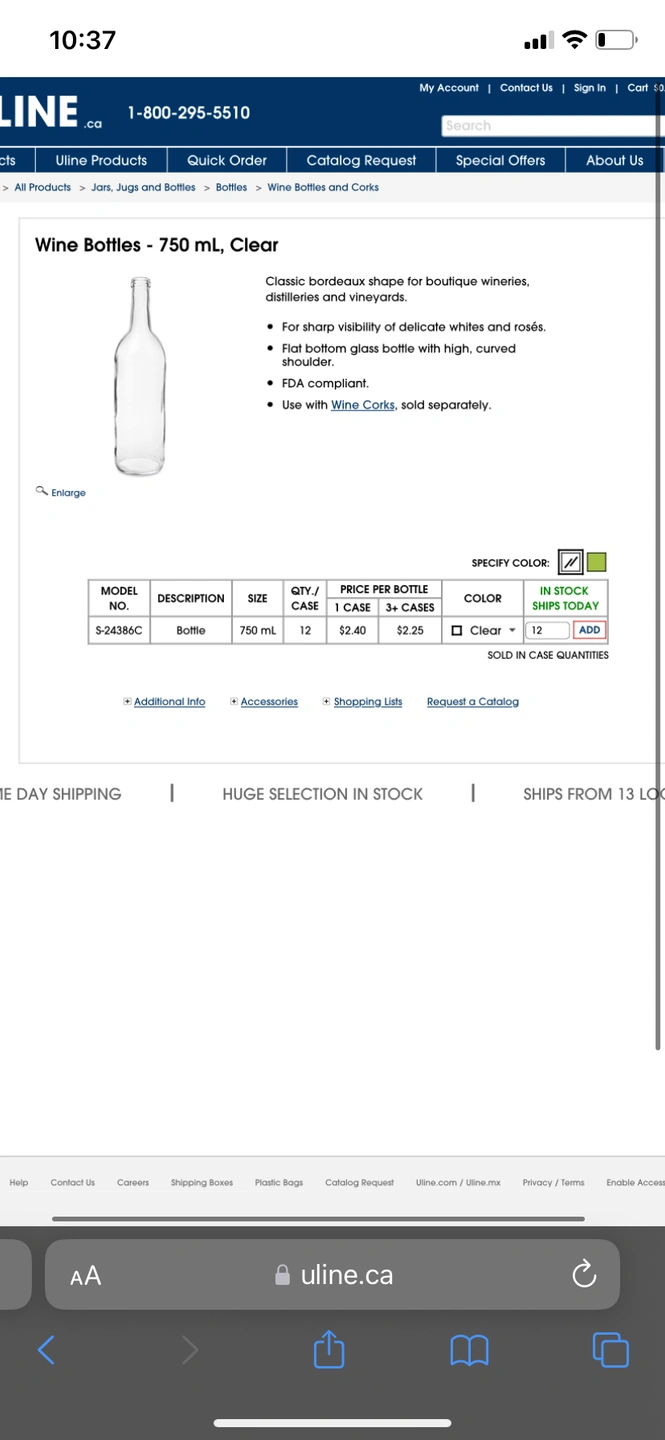
Task: View Special Offers
Action: (500, 160)
